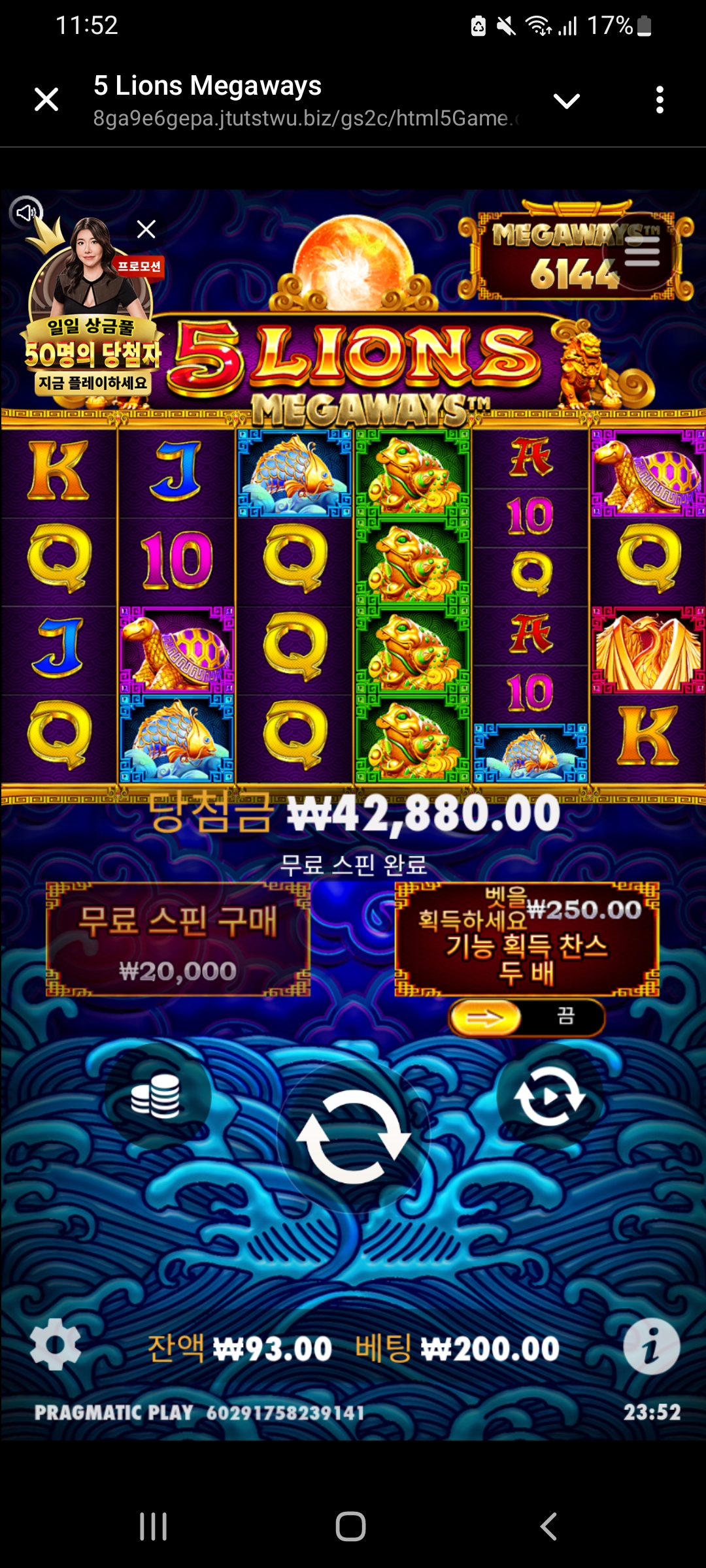
Task: Open the daily prize pool promotion
Action: tap(92, 327)
